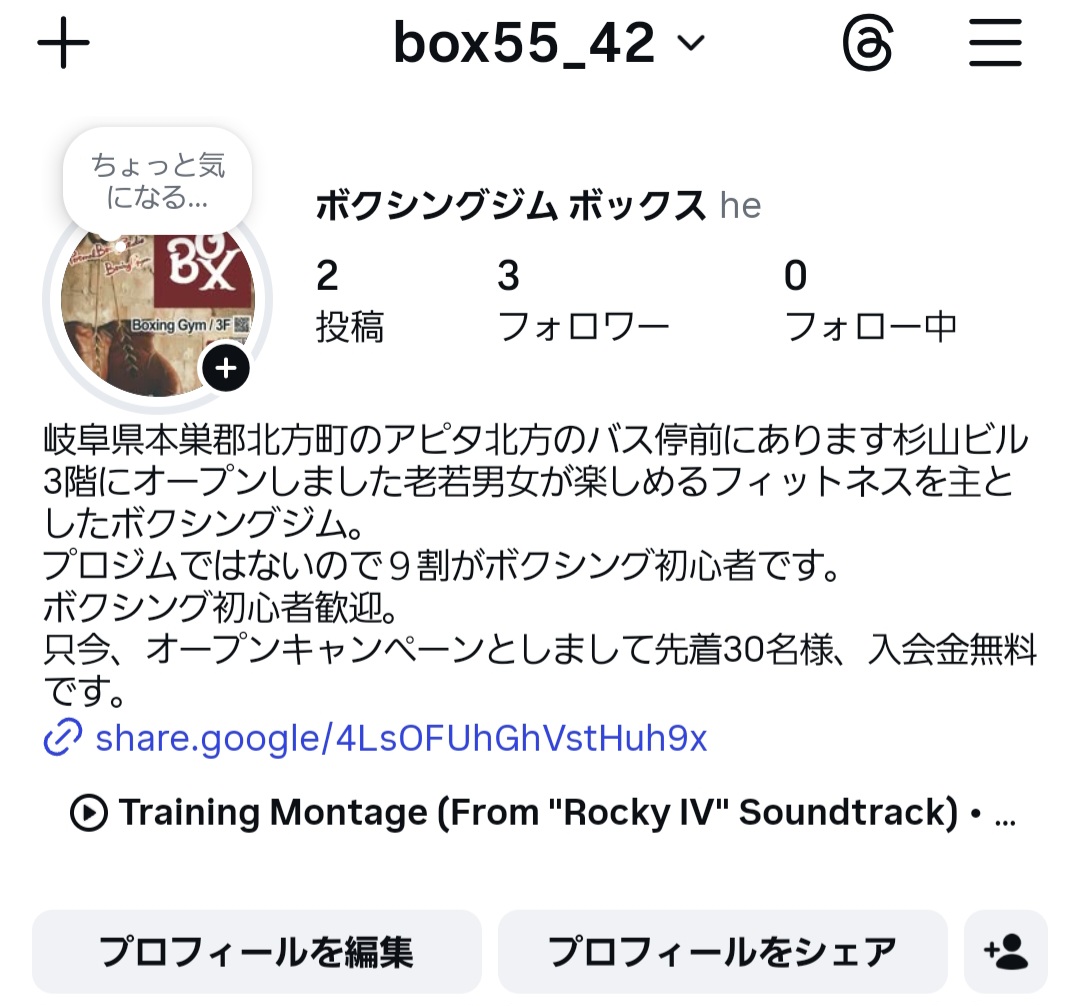Tap プロフィールを編集 to edit the profile
The width and height of the screenshot is (1080, 1006).
click(256, 951)
